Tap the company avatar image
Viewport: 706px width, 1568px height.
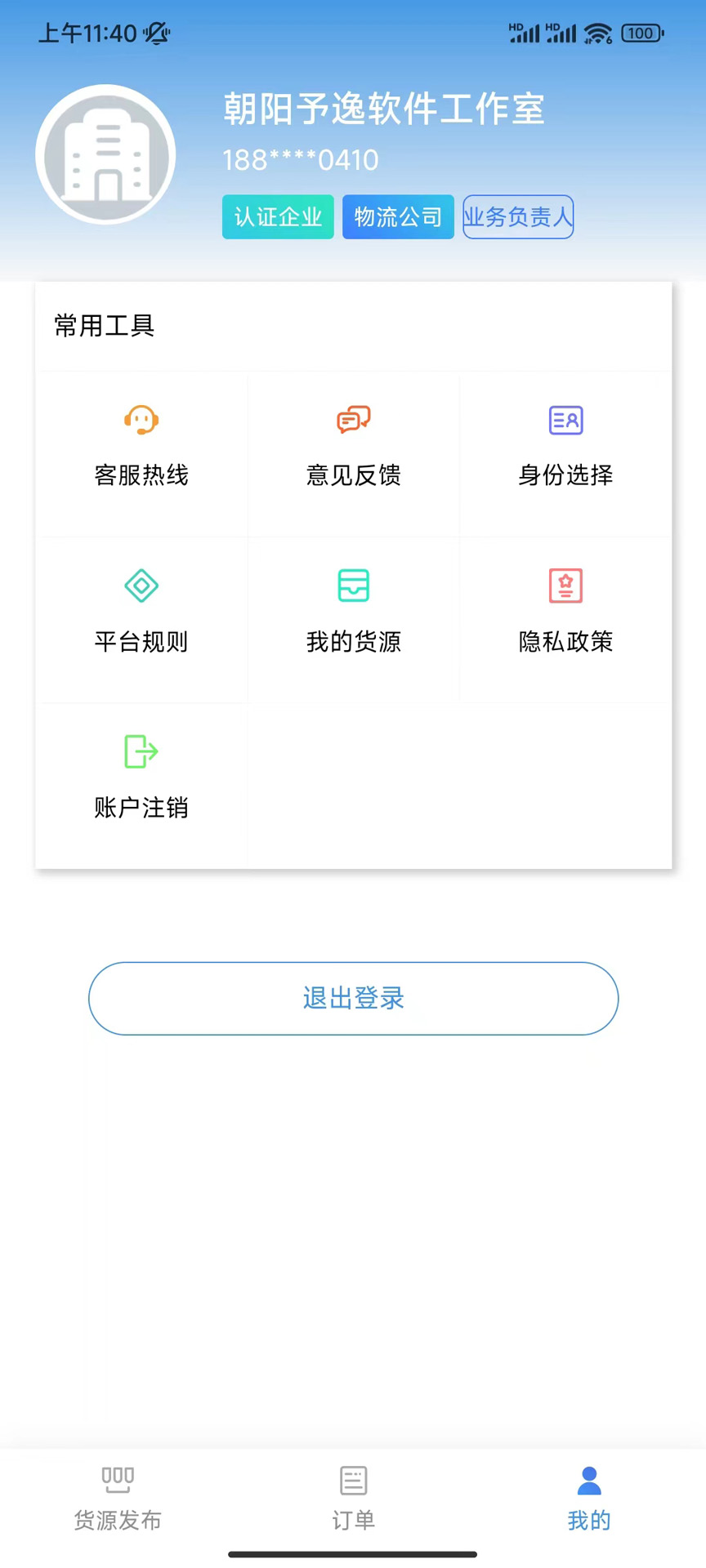[105, 154]
